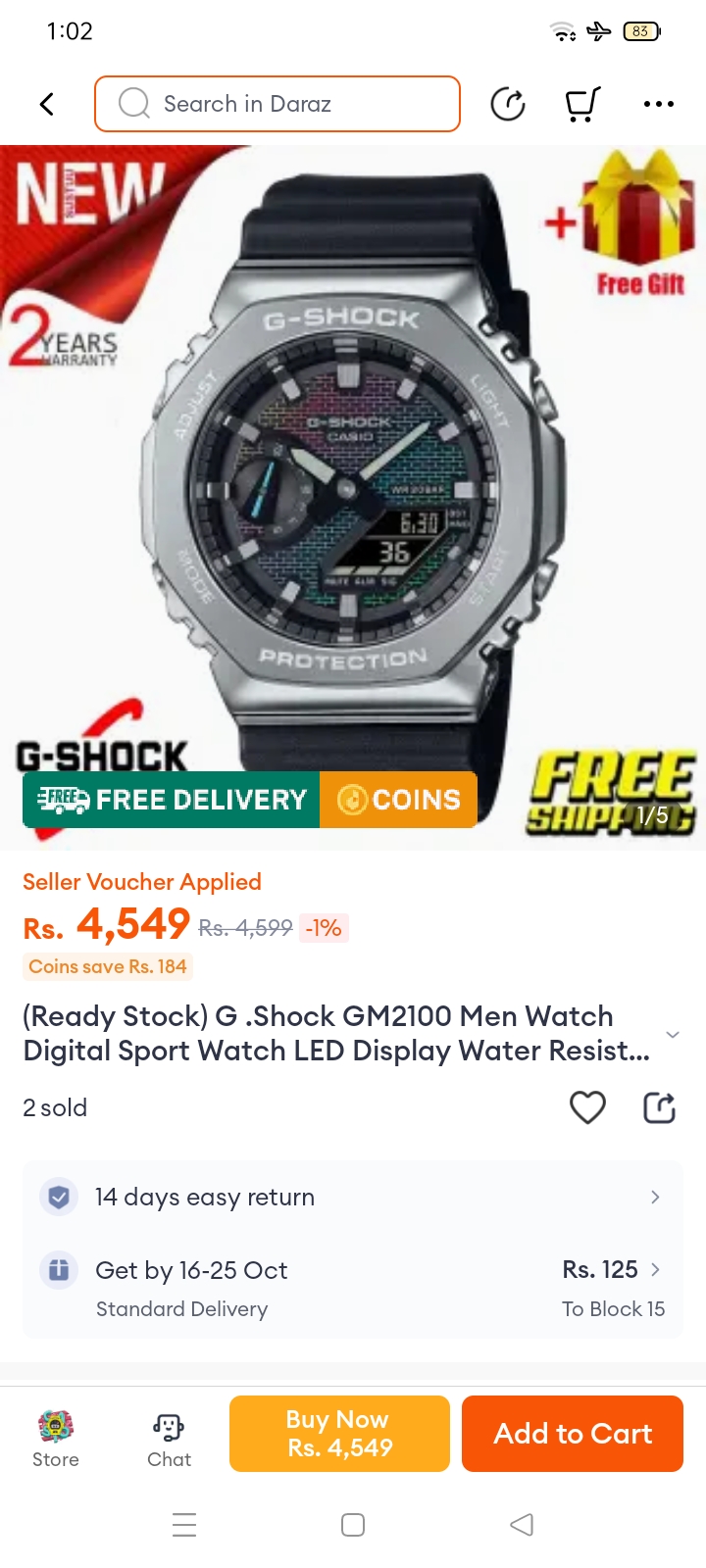Visit the seller's Store
706x1568 pixels.
(56, 1437)
